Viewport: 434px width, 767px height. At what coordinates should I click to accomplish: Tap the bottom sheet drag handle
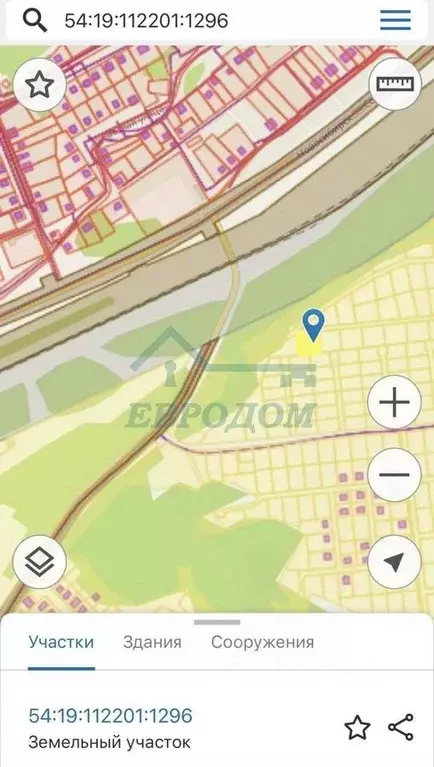[x=217, y=622]
